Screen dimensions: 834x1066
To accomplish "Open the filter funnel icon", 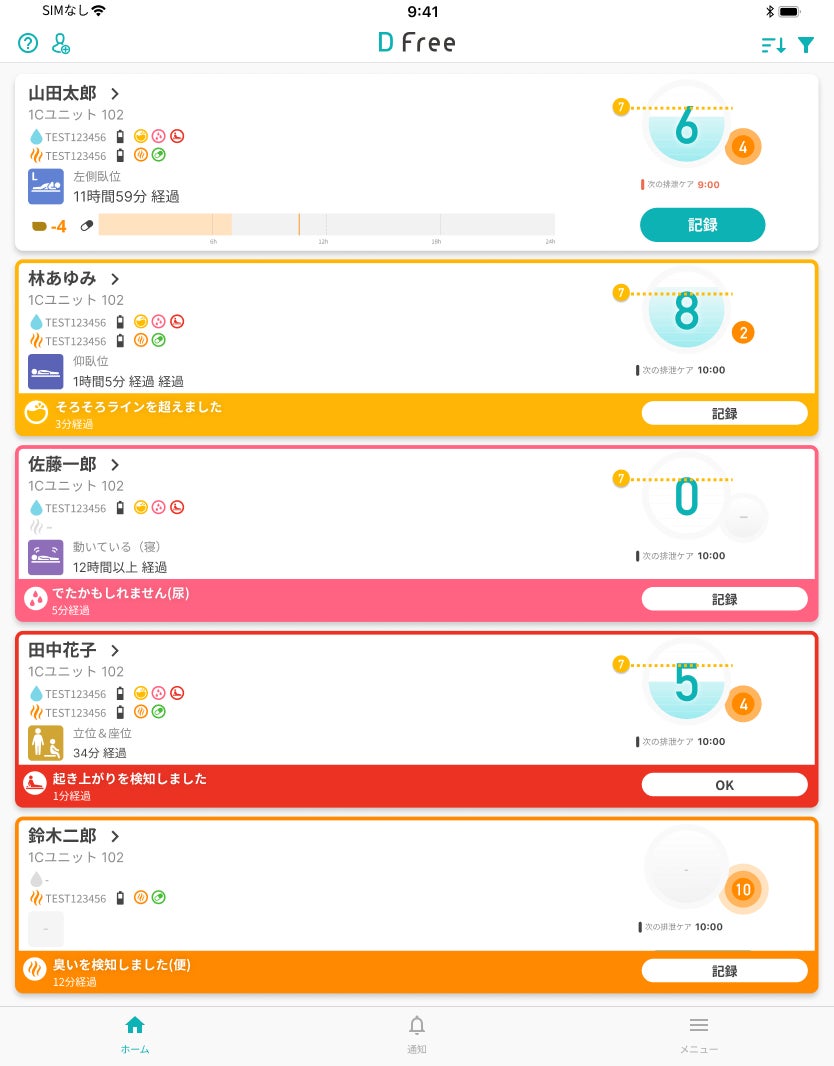I will point(806,44).
